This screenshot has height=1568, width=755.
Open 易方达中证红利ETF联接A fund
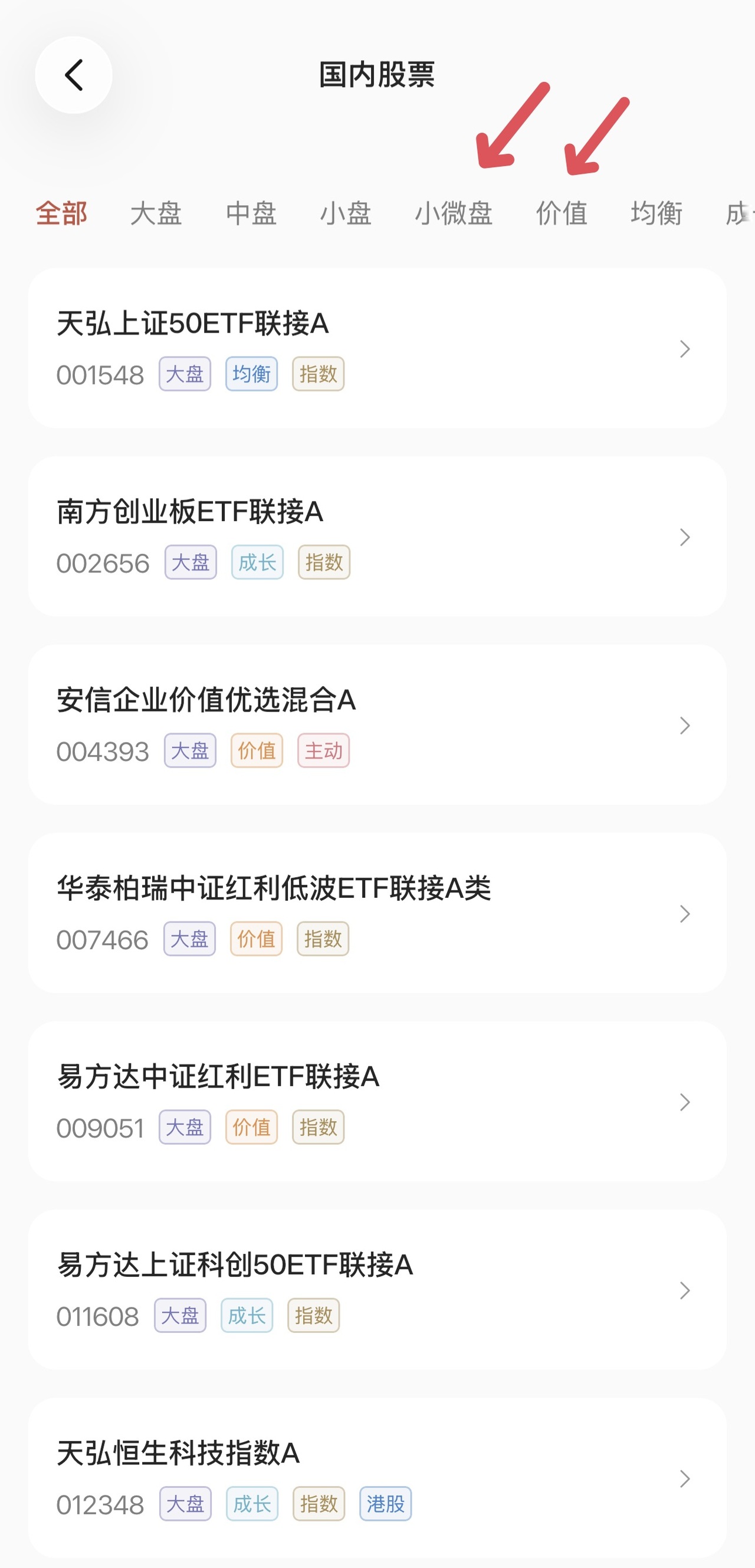[x=376, y=1101]
